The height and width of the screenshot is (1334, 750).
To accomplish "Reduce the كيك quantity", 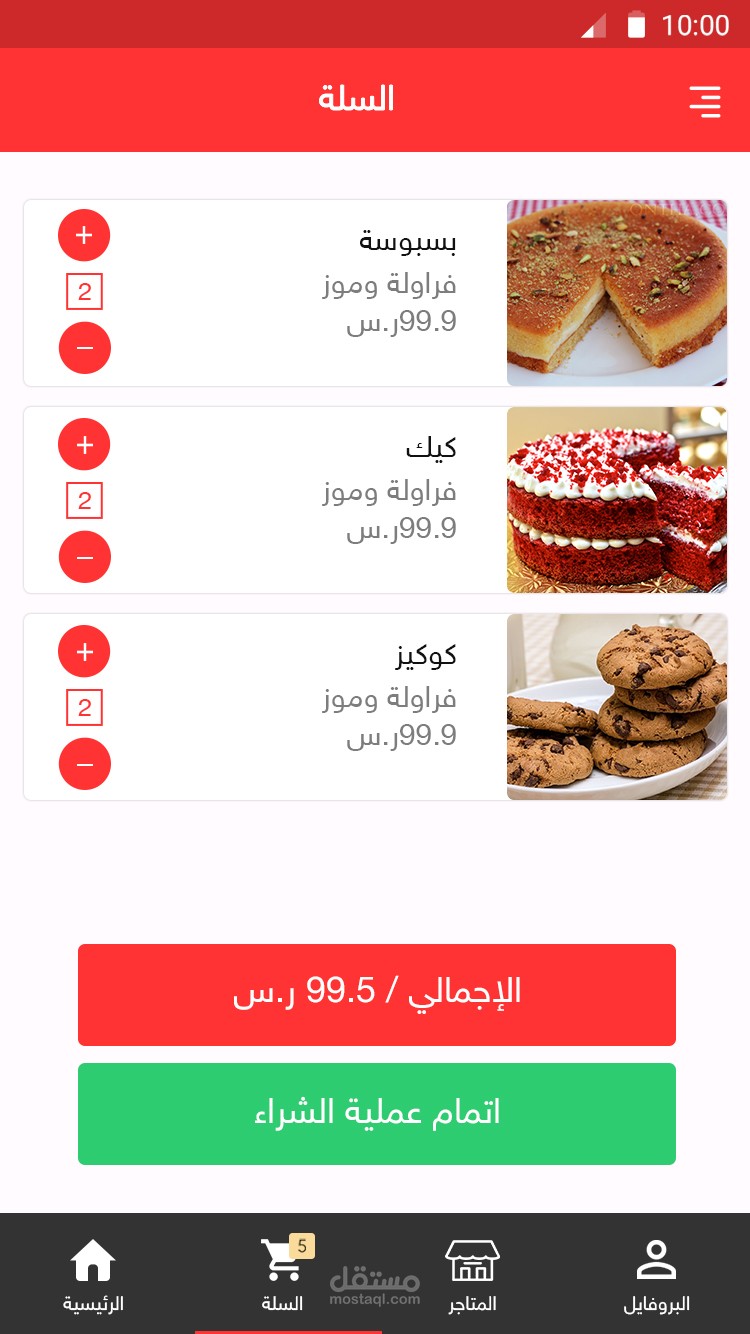I will click(x=84, y=556).
